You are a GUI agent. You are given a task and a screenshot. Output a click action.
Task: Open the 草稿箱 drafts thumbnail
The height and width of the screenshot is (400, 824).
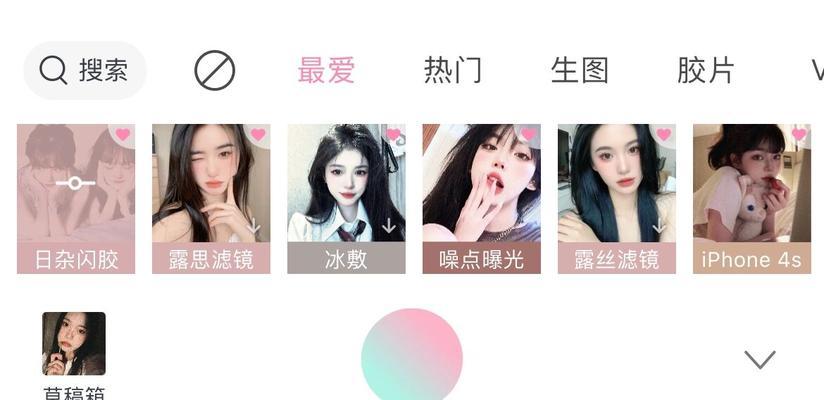point(74,345)
